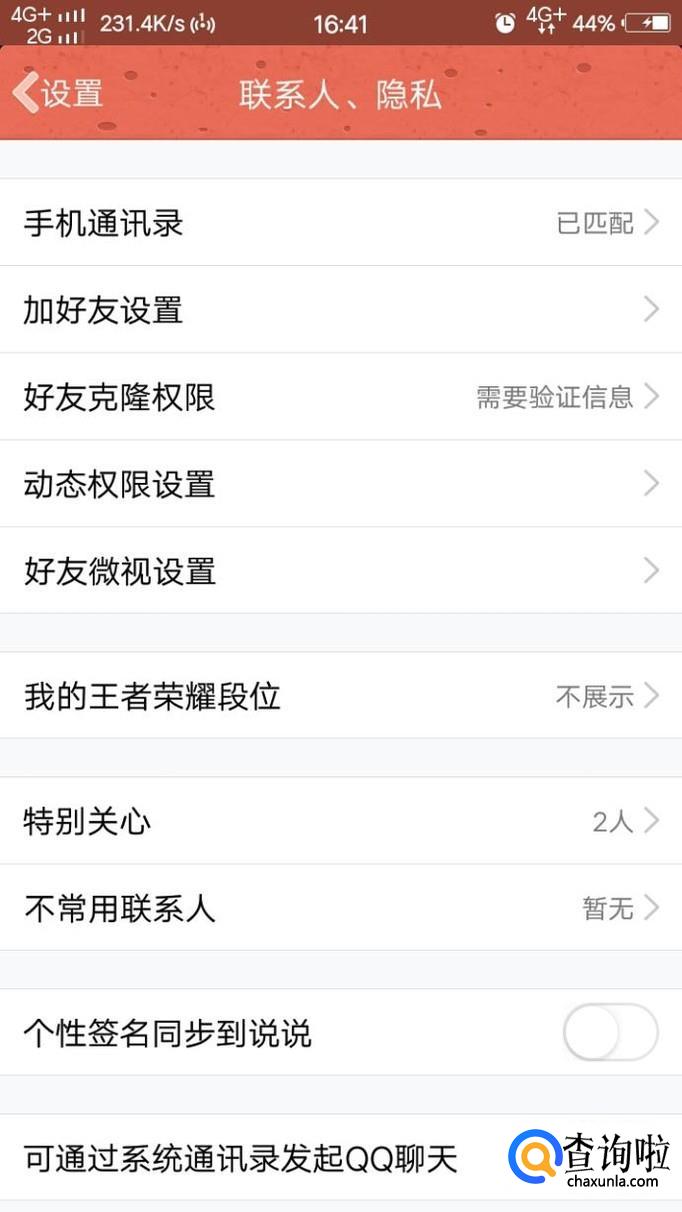
Task: Open 手机通讯录 settings
Action: pos(340,223)
